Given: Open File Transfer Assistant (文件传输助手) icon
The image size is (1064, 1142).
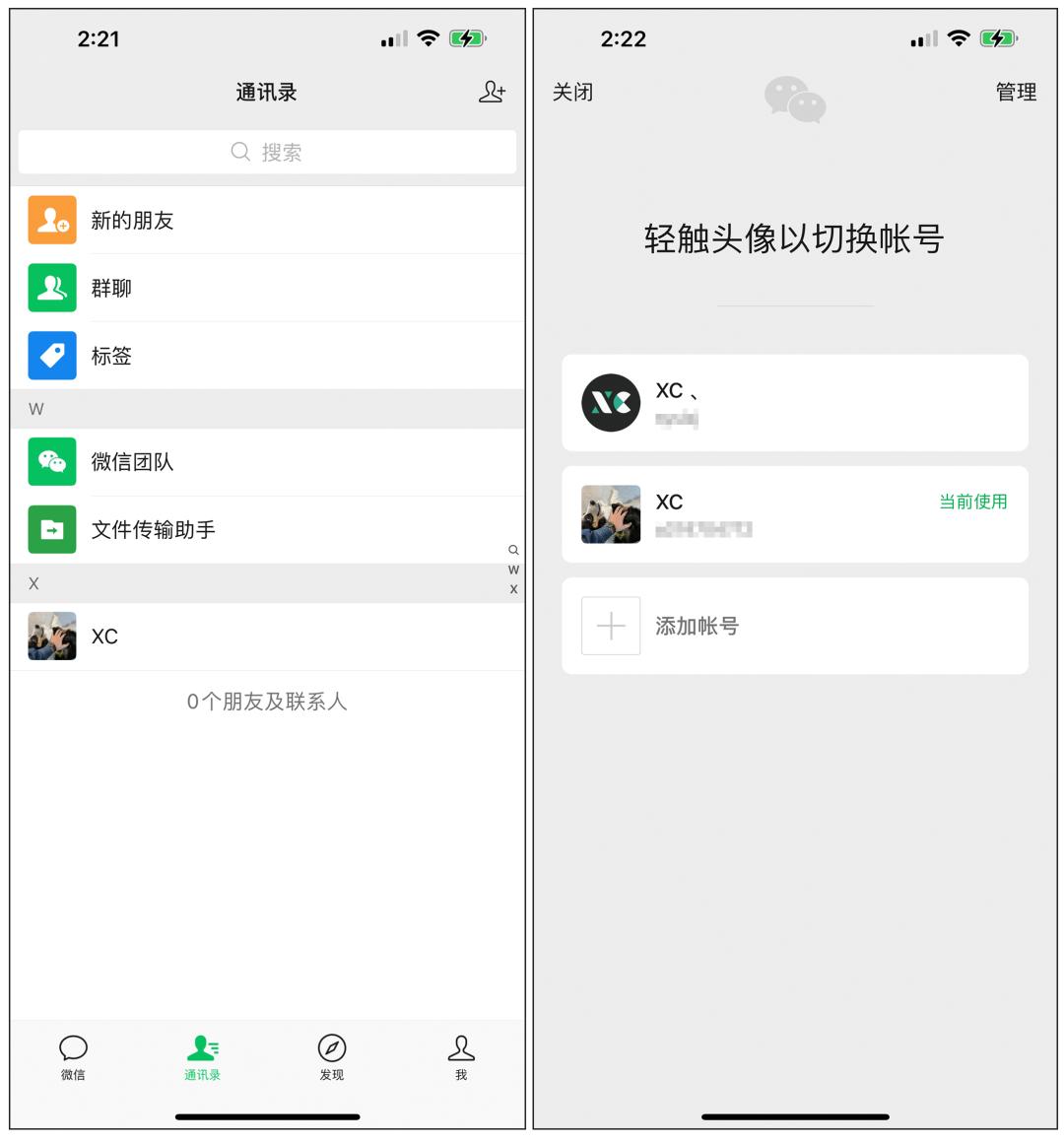Looking at the screenshot, I should point(51,529).
